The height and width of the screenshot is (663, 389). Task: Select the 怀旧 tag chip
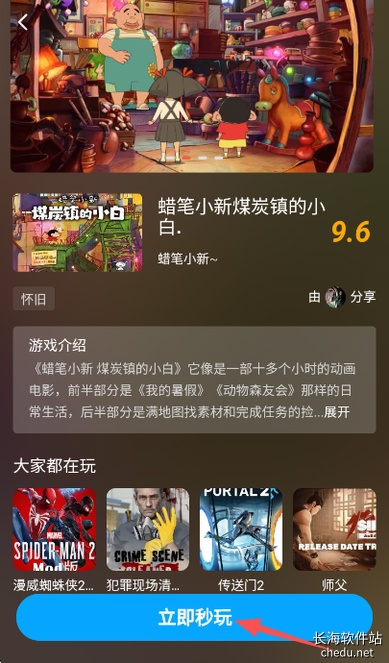(33, 299)
